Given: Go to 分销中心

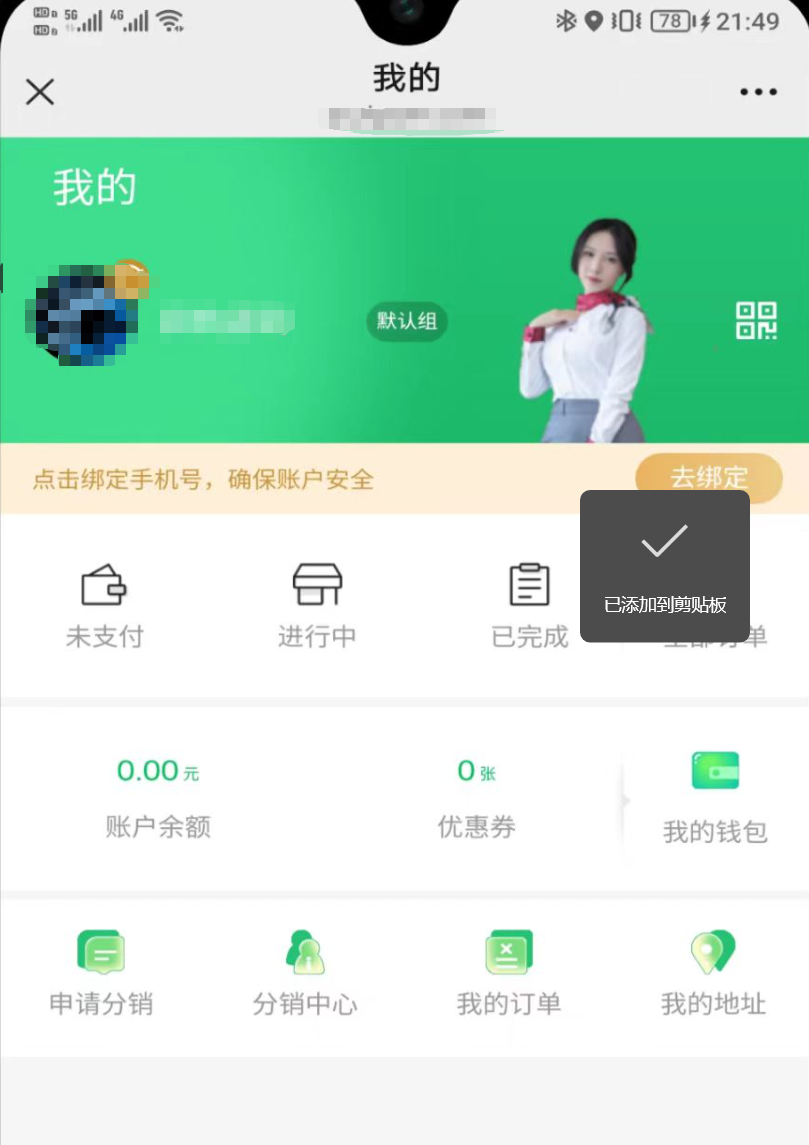Looking at the screenshot, I should (x=305, y=973).
